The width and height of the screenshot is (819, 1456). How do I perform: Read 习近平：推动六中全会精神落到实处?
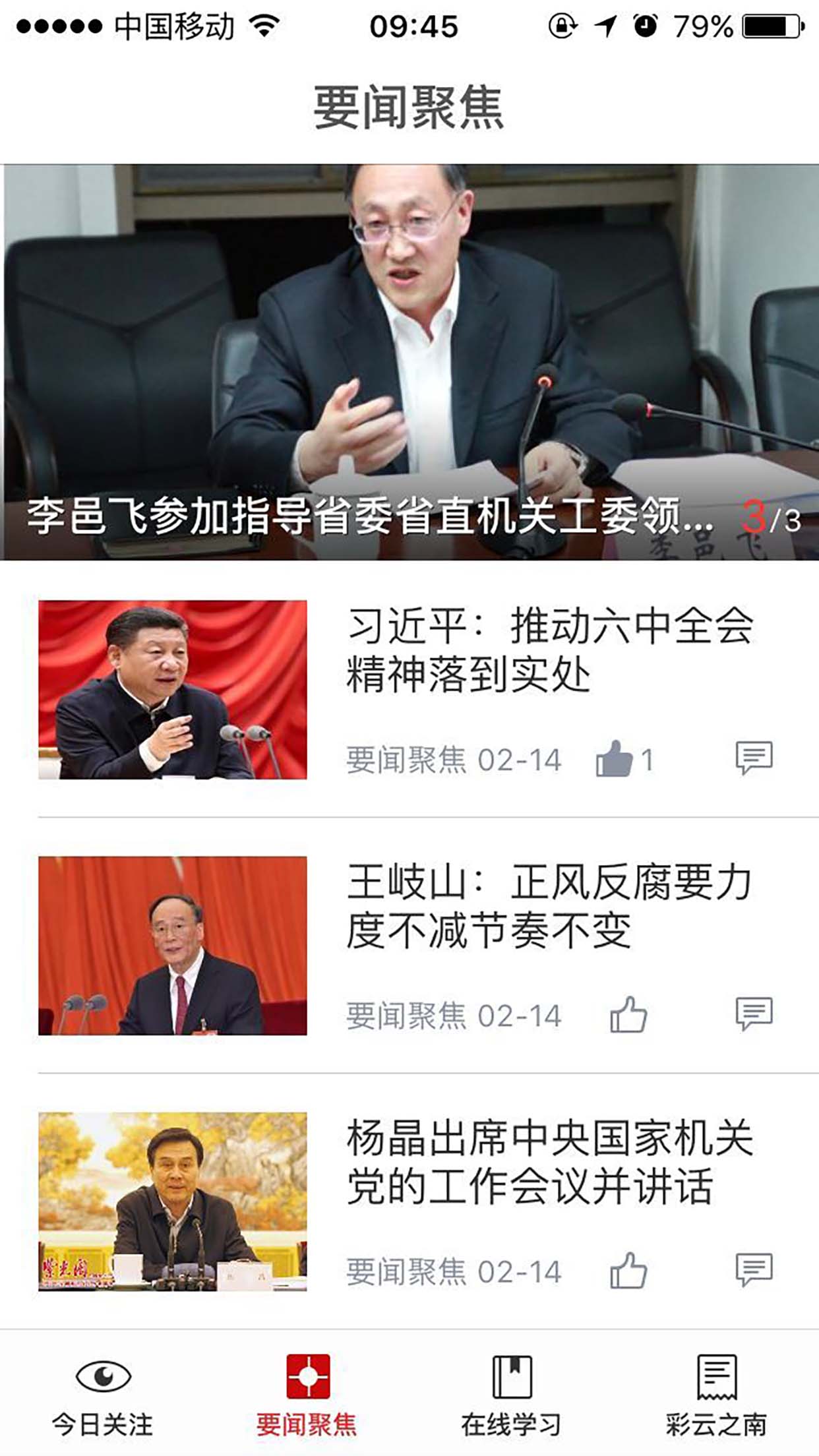click(x=550, y=650)
